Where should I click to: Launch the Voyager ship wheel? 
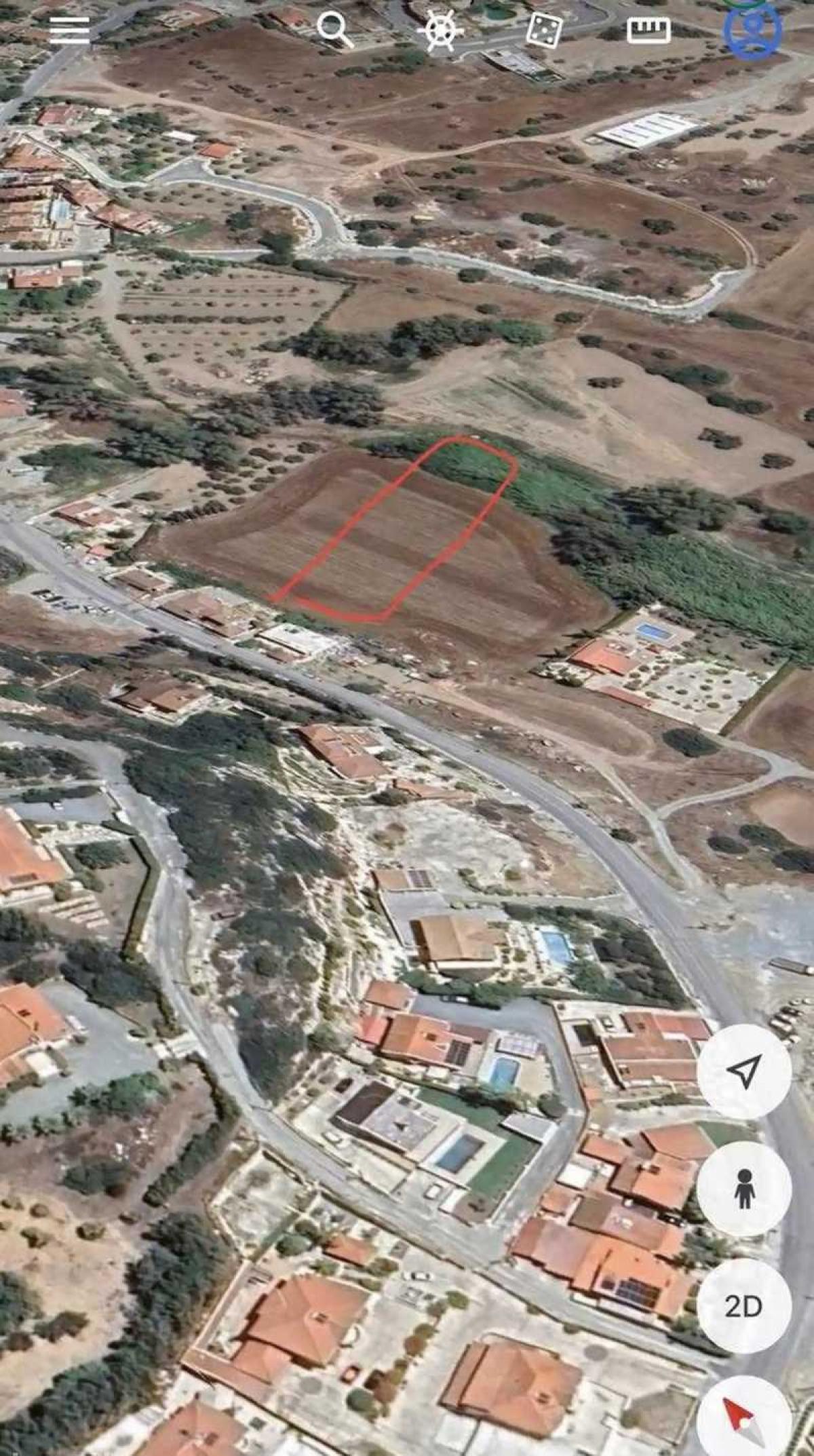[441, 31]
